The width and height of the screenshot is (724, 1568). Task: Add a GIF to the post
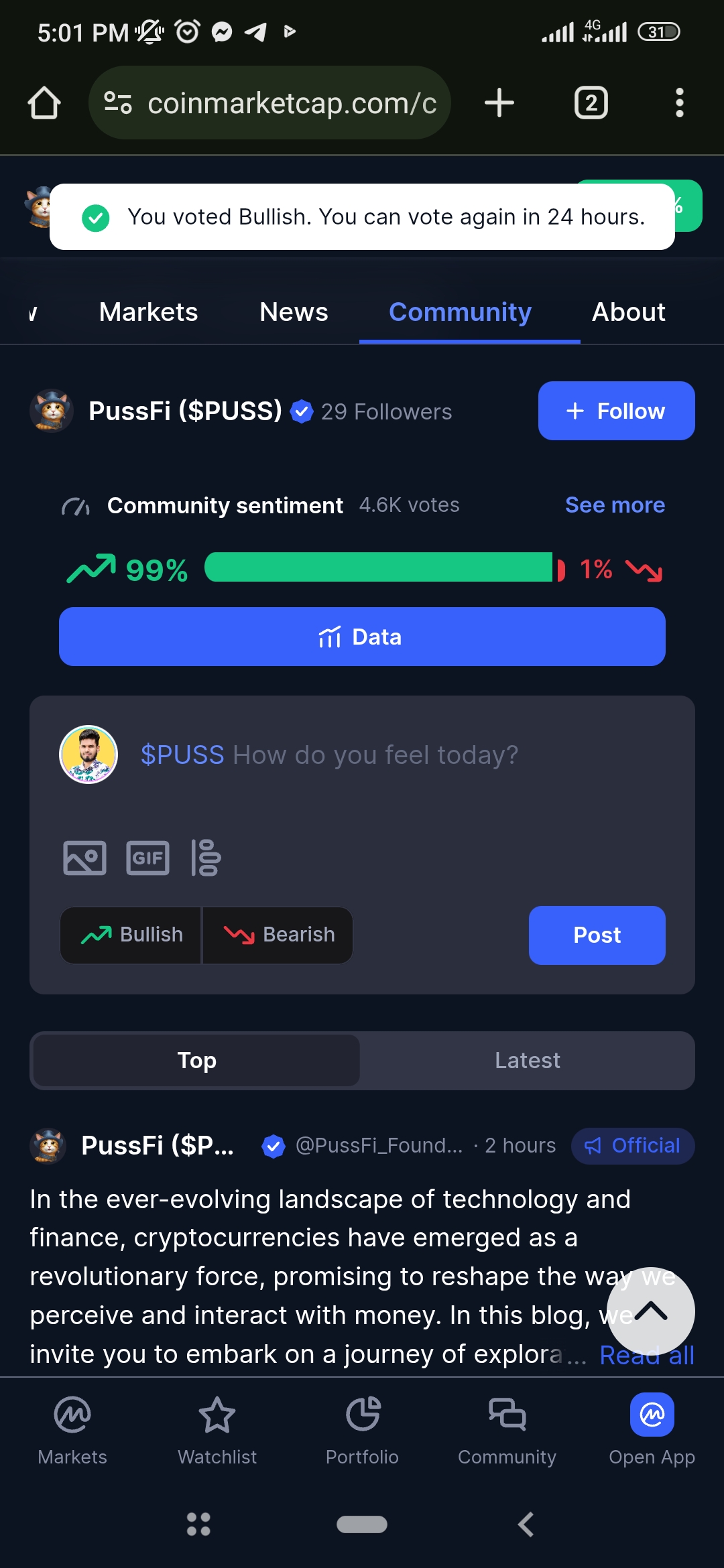click(147, 858)
